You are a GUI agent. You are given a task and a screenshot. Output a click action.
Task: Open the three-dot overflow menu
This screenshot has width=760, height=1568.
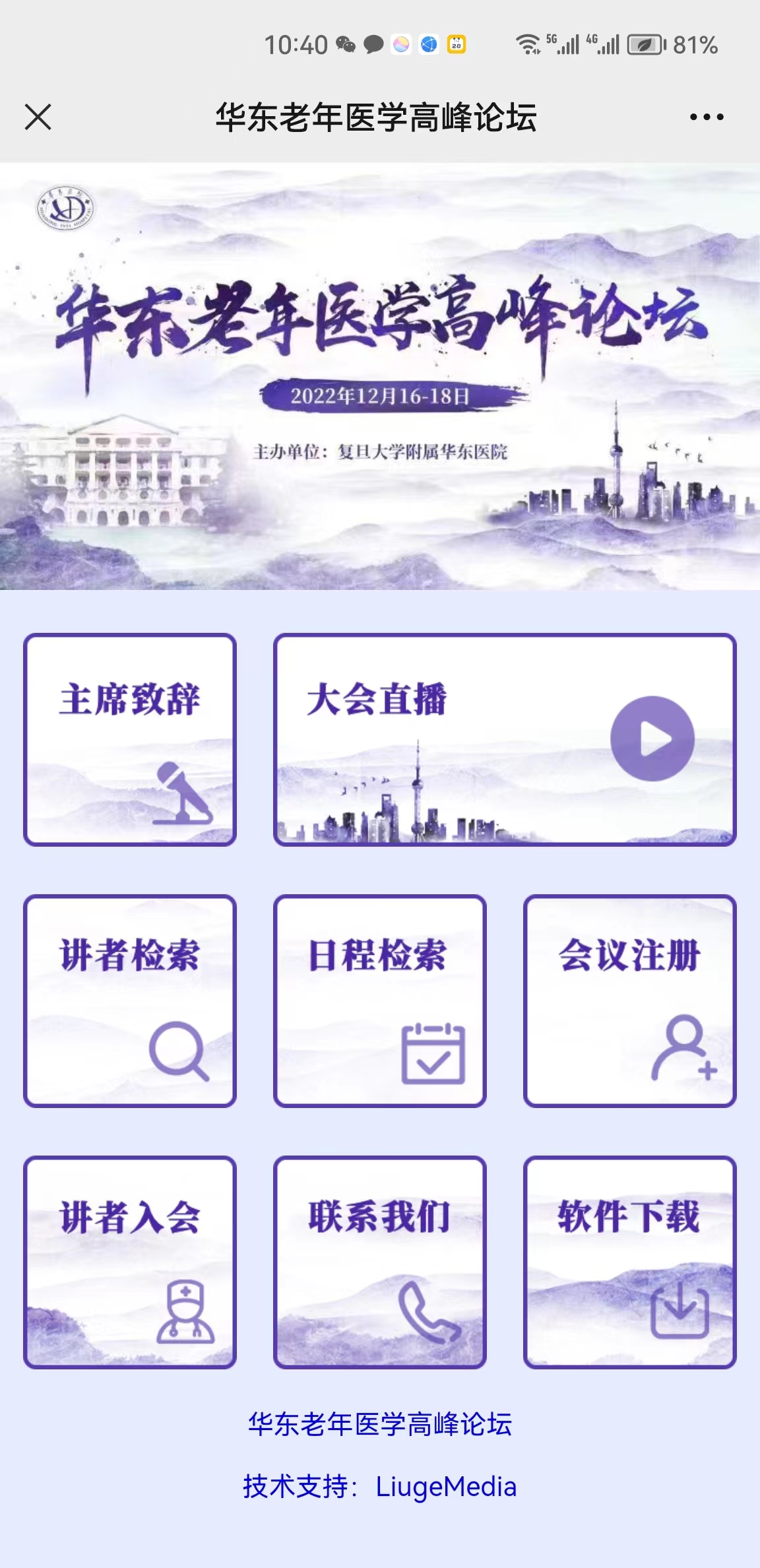click(707, 117)
